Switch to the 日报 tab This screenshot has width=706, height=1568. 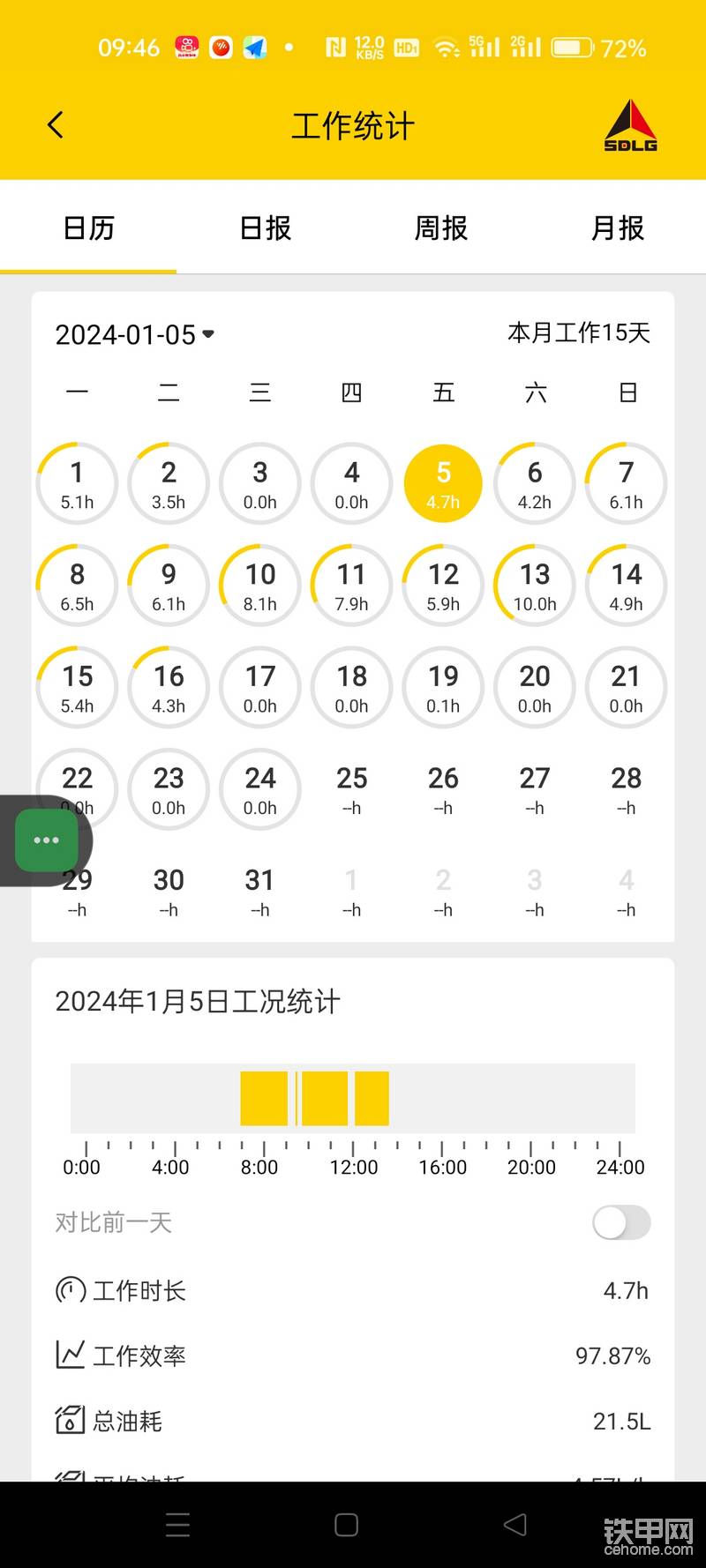point(265,228)
